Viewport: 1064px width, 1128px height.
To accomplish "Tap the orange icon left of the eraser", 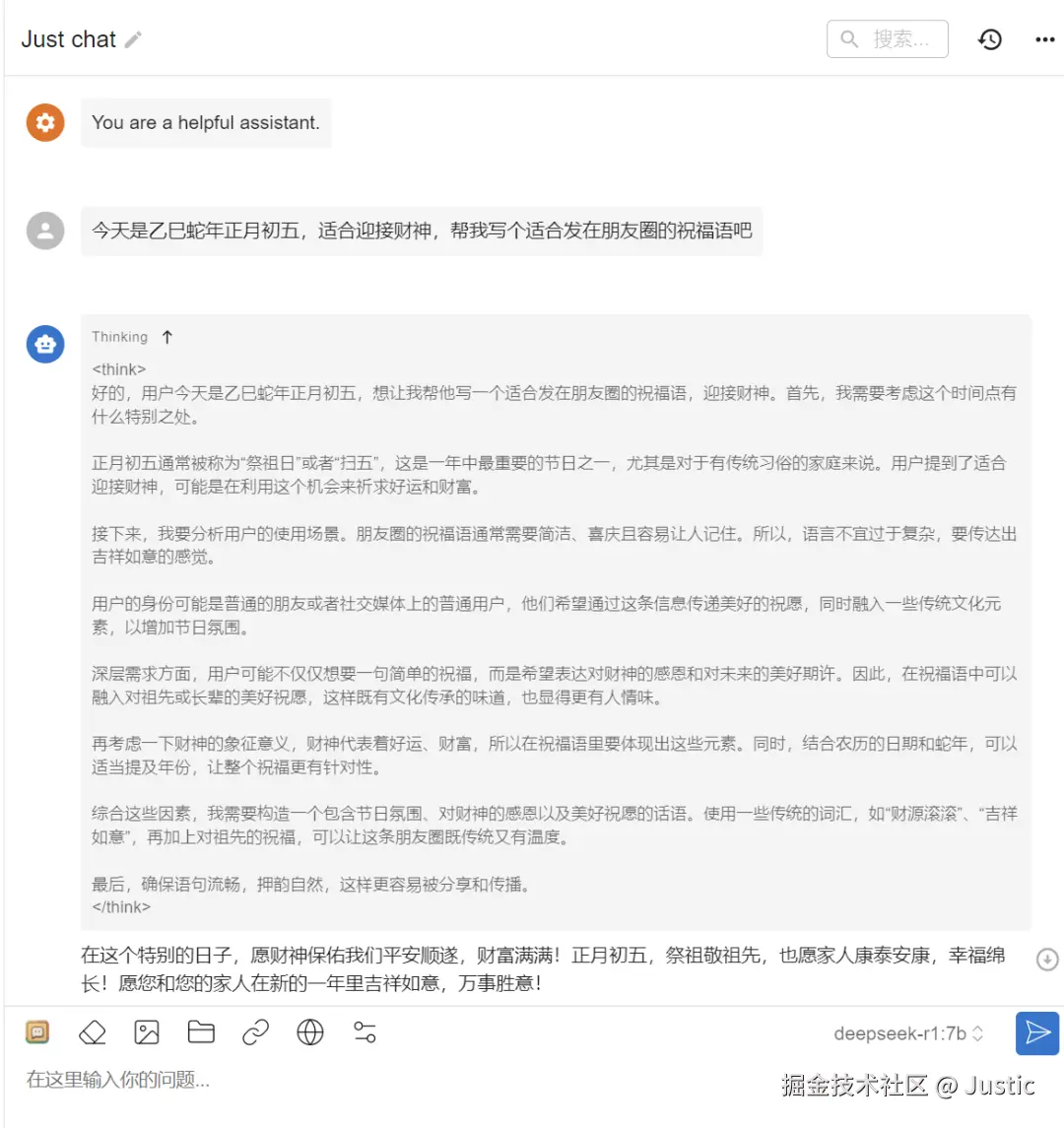I will pos(37,1032).
